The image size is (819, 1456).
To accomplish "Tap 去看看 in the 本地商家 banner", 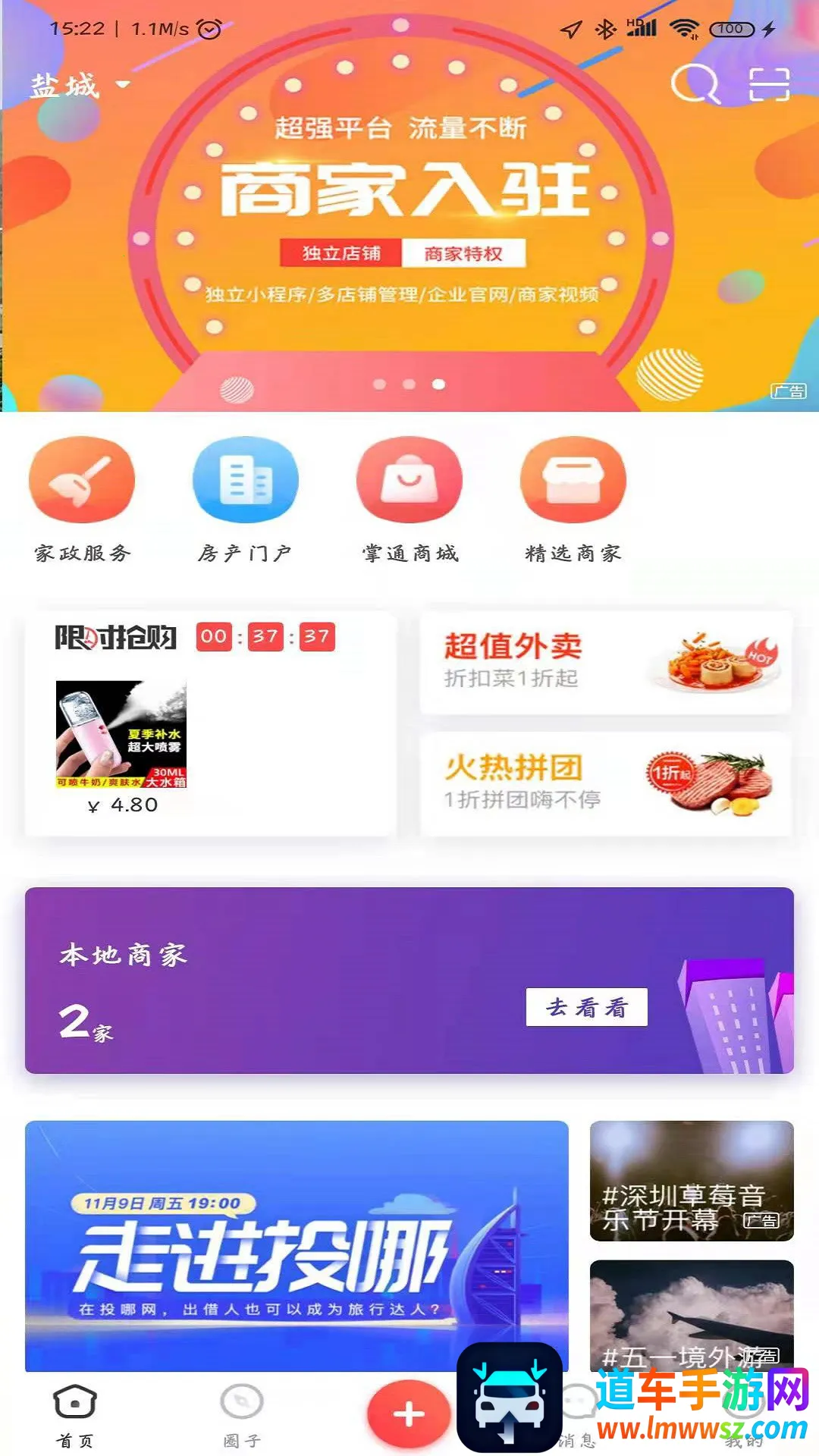I will pyautogui.click(x=586, y=1007).
